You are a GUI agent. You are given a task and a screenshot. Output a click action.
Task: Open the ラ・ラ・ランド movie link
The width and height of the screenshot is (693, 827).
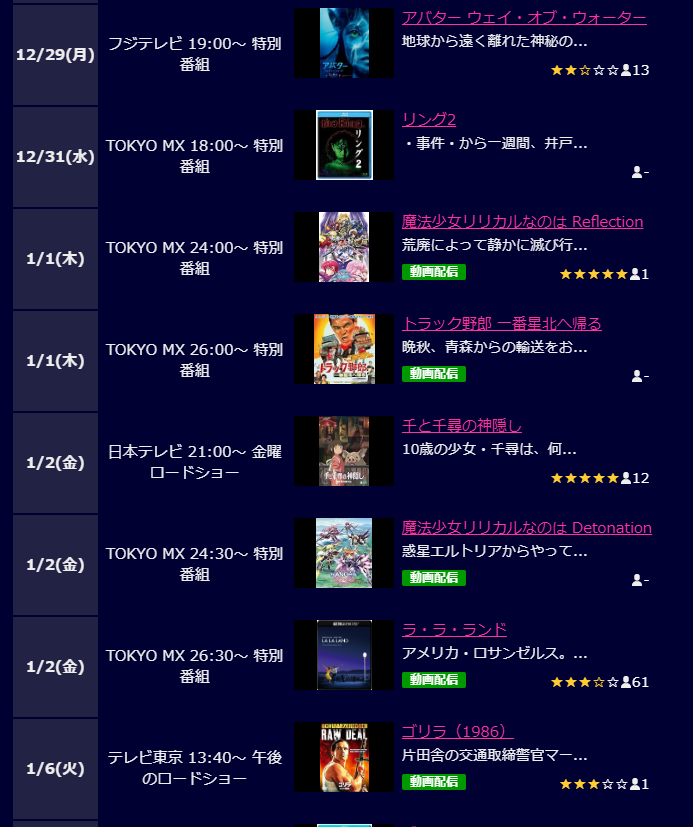pyautogui.click(x=454, y=630)
